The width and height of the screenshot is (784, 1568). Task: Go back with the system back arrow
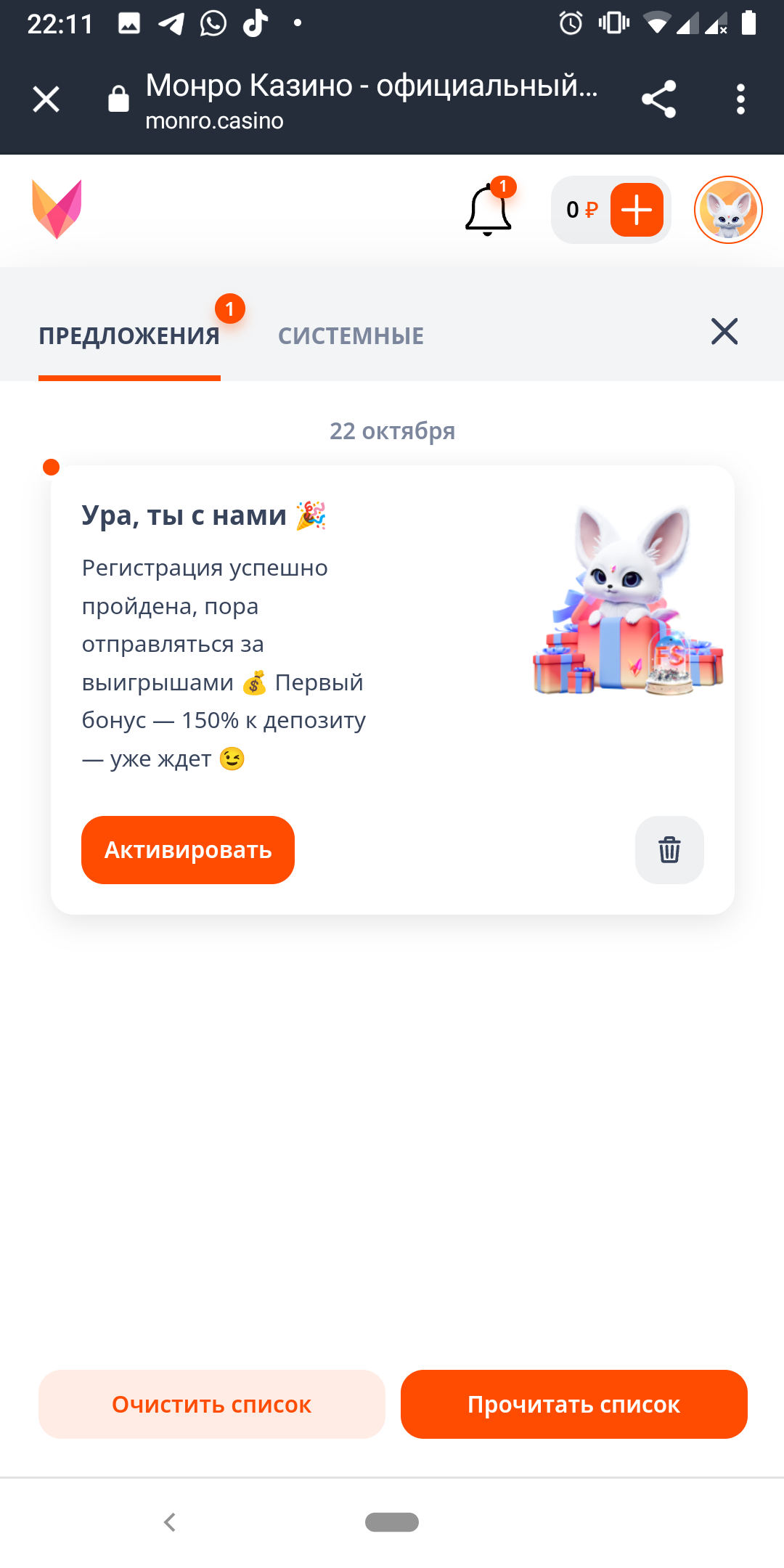[x=170, y=1522]
